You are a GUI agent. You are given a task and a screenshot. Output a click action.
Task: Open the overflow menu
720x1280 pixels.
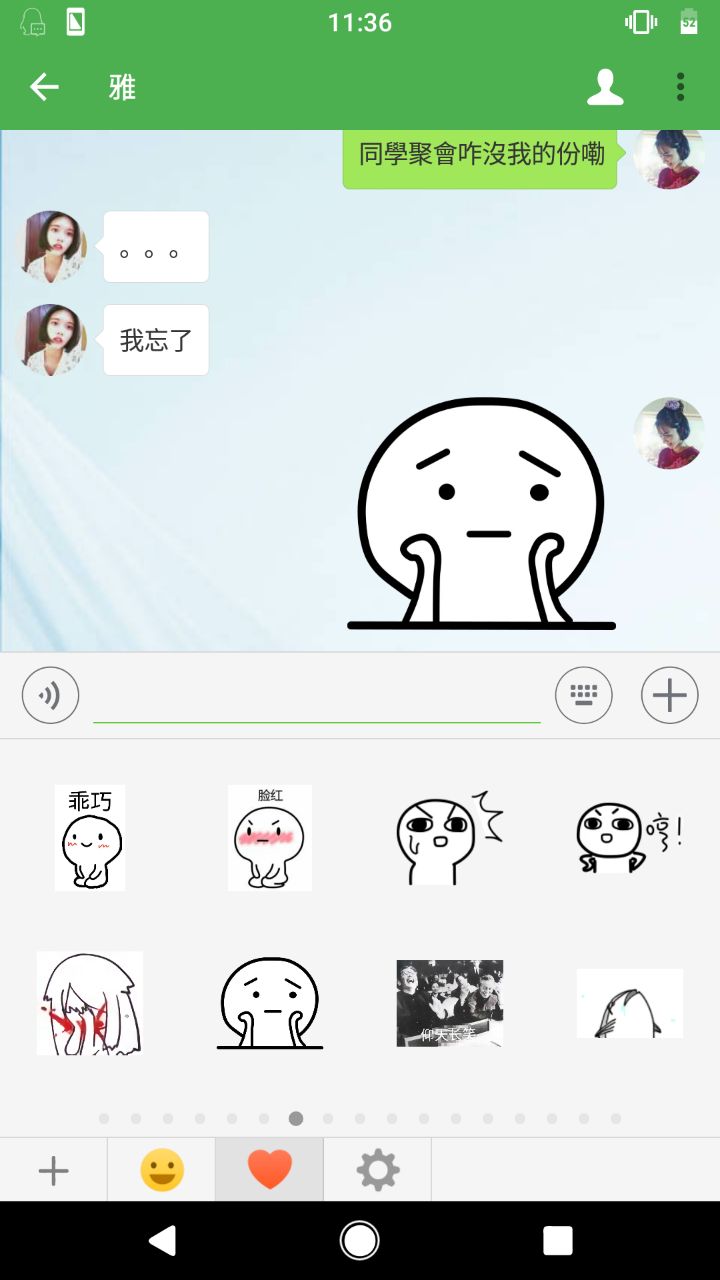[680, 87]
